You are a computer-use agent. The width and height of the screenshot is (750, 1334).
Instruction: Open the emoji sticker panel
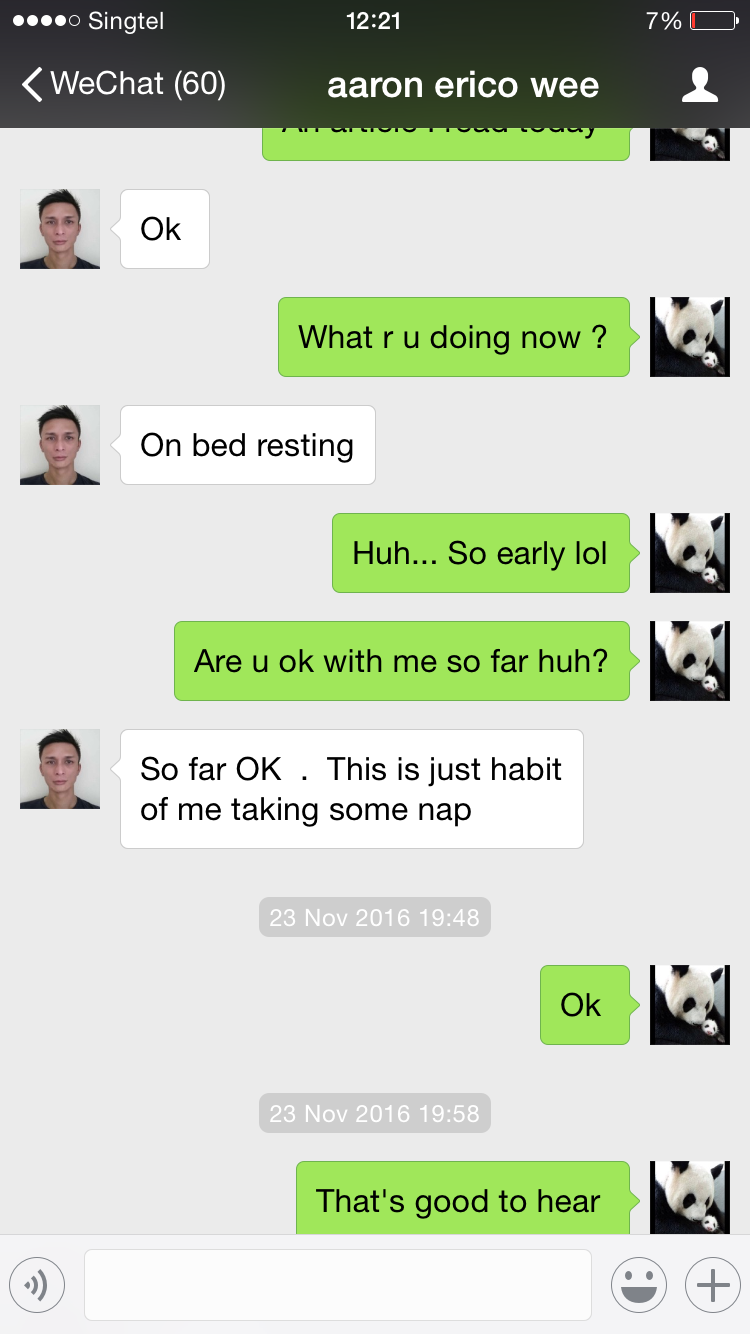[638, 1284]
